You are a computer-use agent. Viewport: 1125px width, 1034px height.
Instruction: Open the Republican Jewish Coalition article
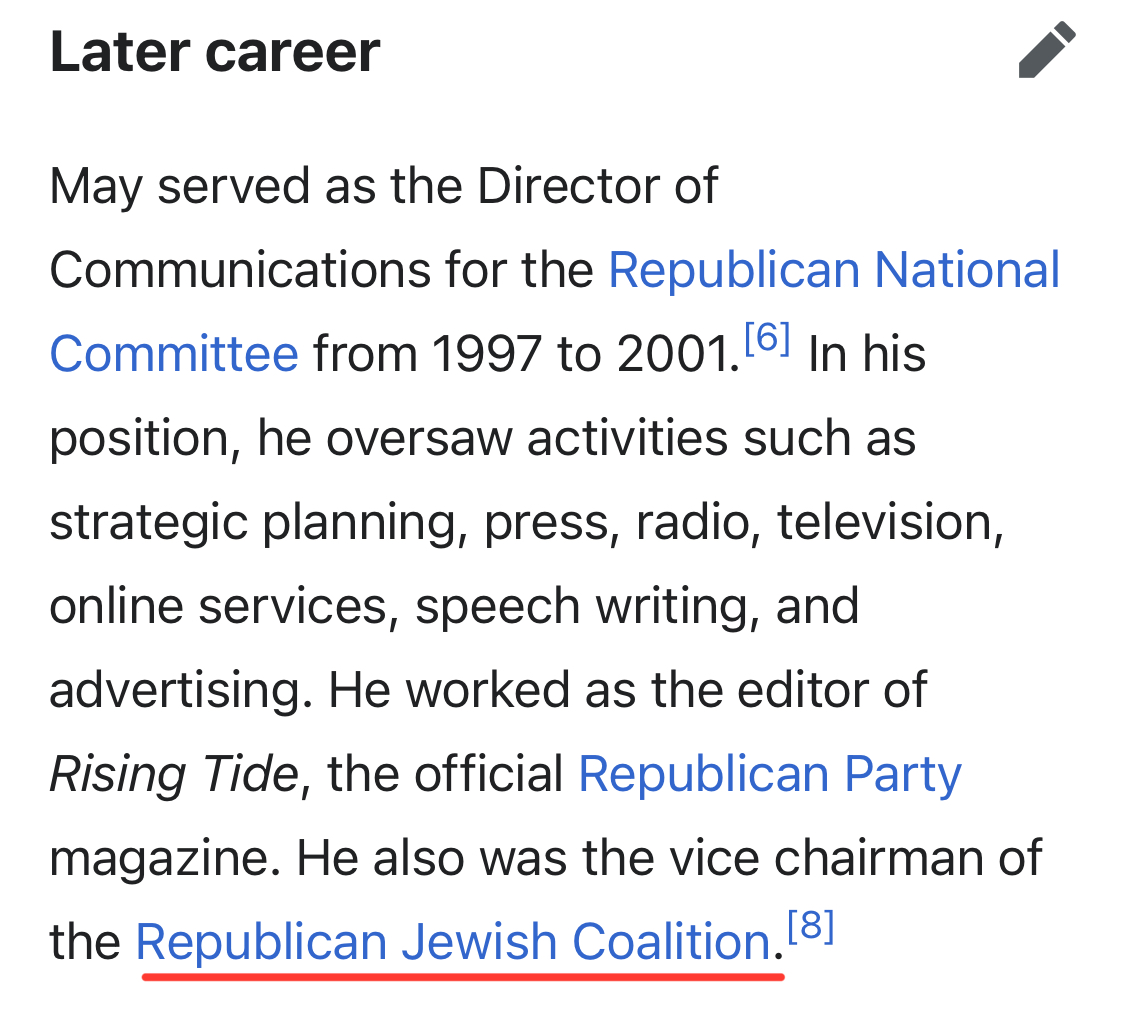point(453,942)
